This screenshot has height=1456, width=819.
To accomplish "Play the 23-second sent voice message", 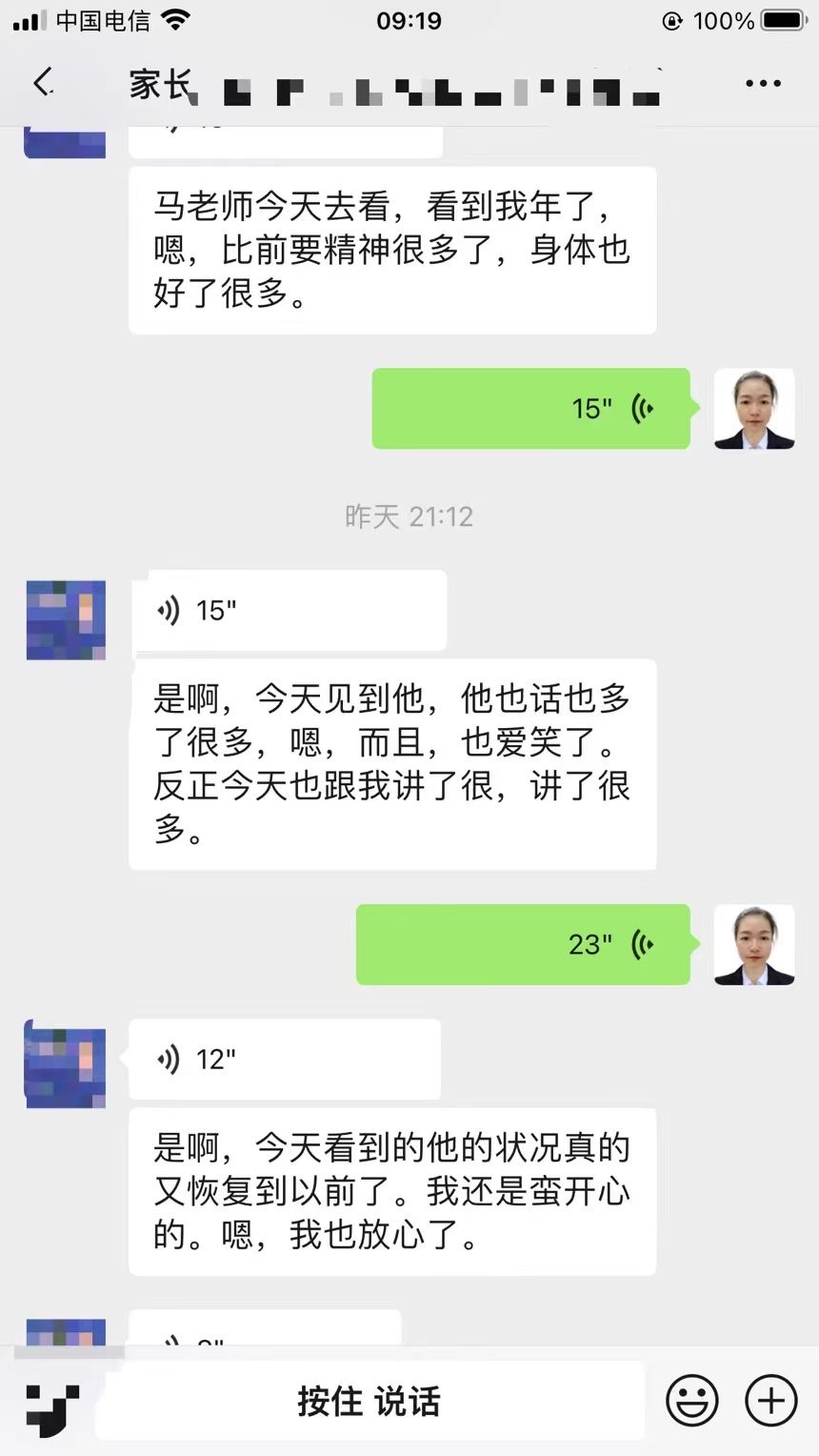I will point(523,944).
